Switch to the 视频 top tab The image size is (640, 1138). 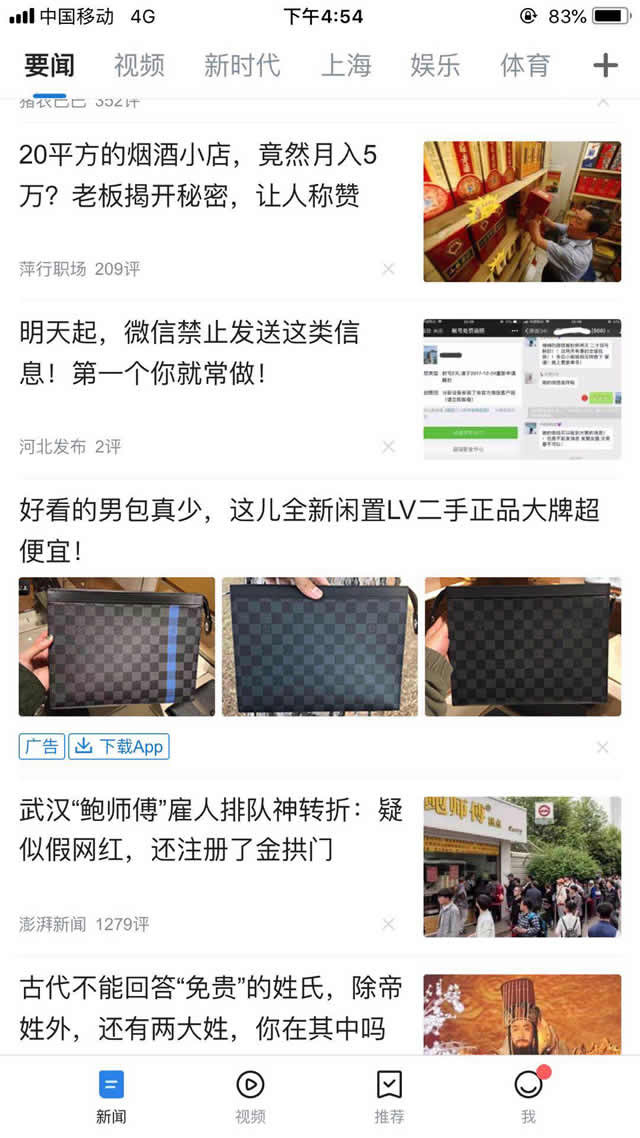pos(139,66)
